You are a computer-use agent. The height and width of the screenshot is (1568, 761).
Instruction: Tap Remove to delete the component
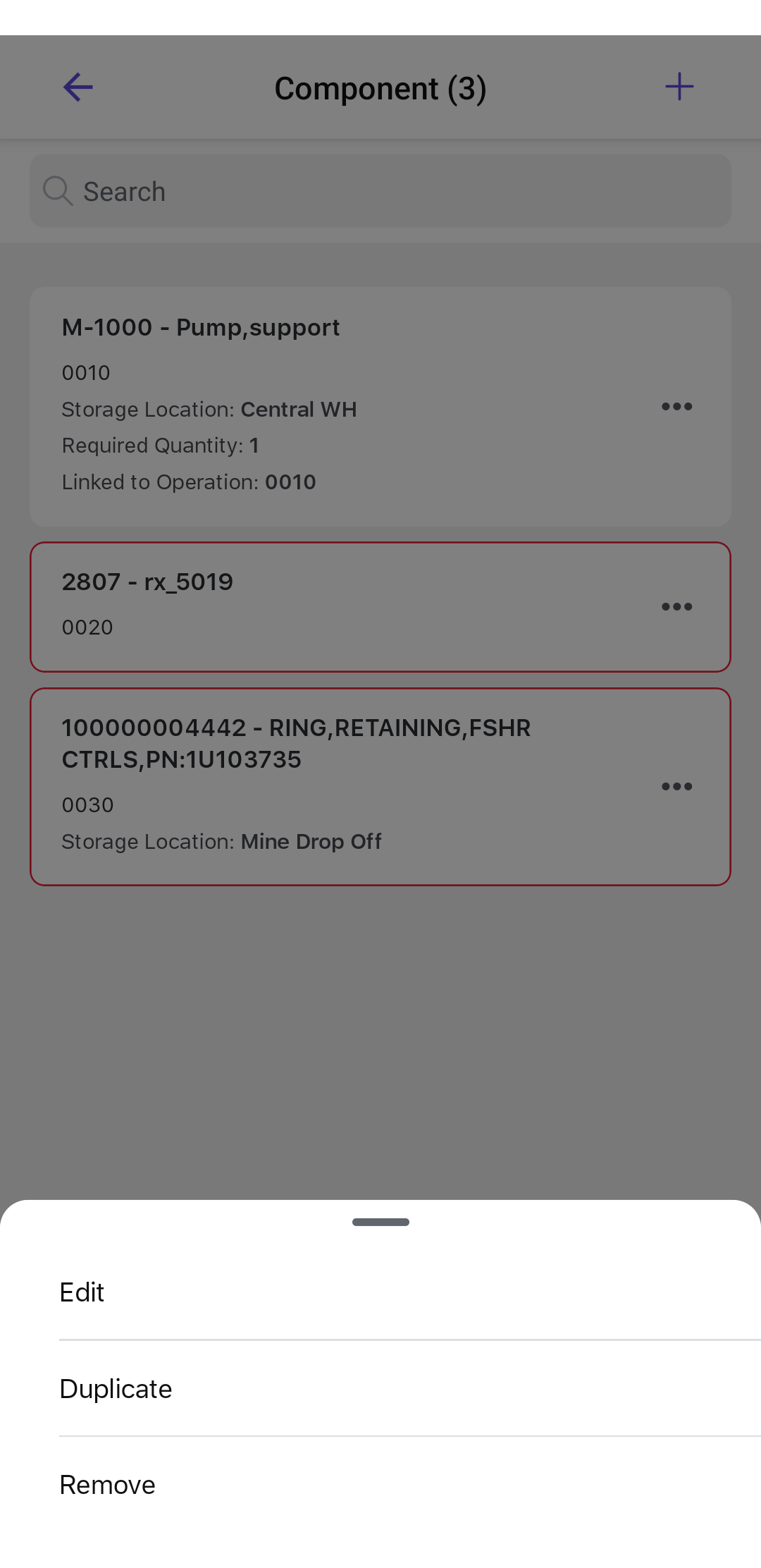click(108, 1485)
